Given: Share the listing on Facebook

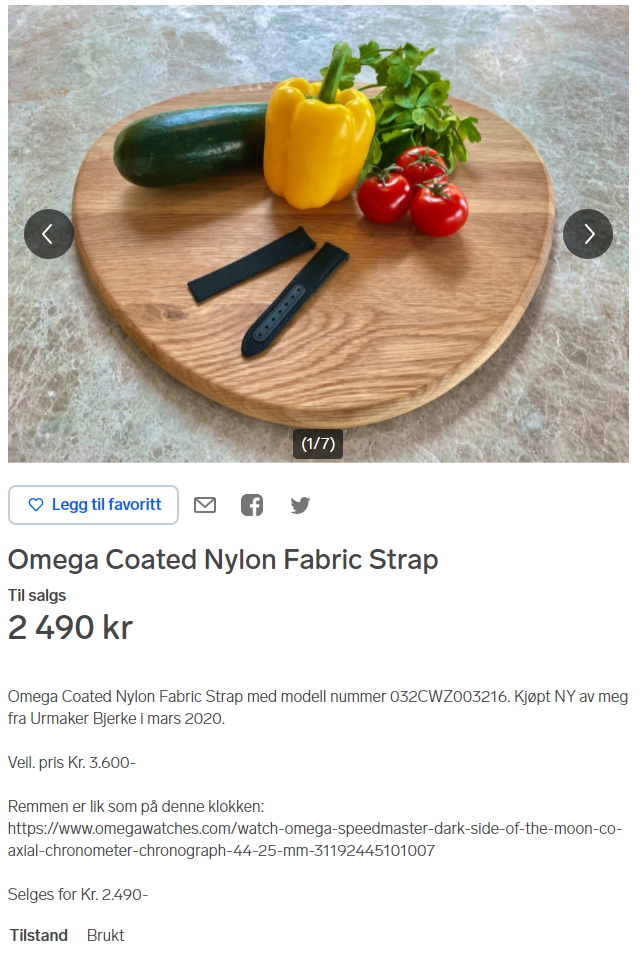Looking at the screenshot, I should pyautogui.click(x=252, y=505).
